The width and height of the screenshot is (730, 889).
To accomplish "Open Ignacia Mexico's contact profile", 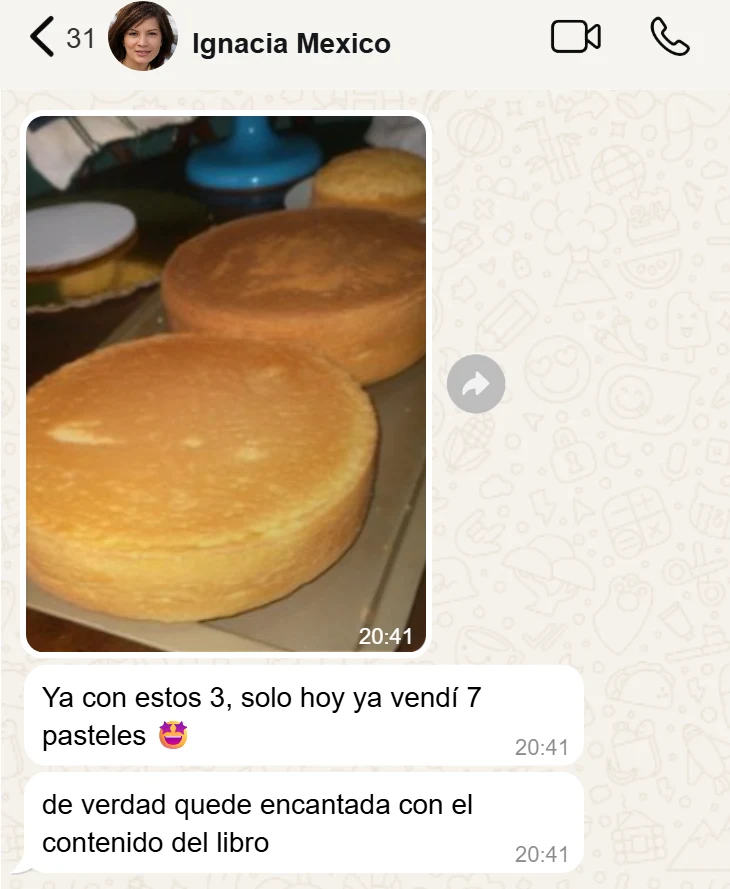I will 290,44.
